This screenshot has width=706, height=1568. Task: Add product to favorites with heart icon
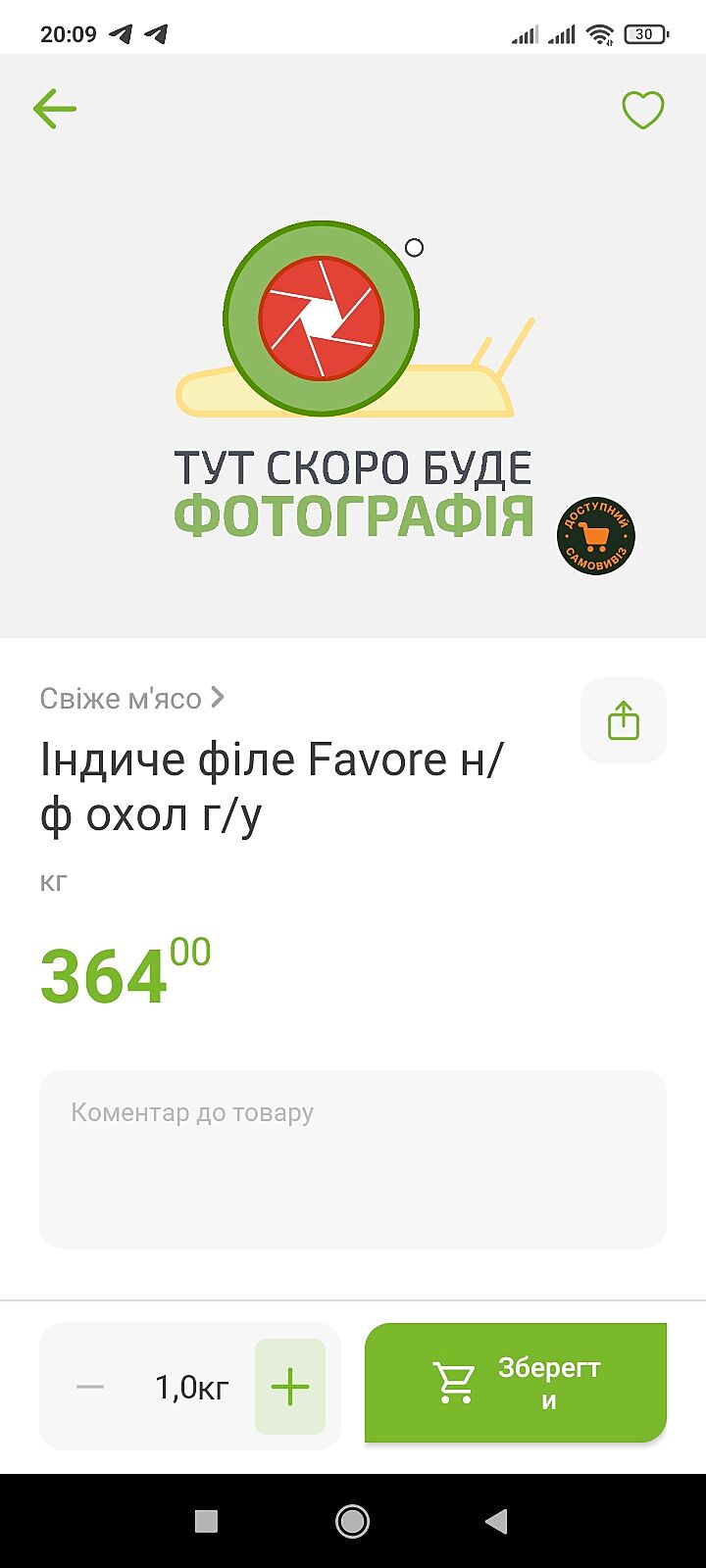pyautogui.click(x=643, y=110)
